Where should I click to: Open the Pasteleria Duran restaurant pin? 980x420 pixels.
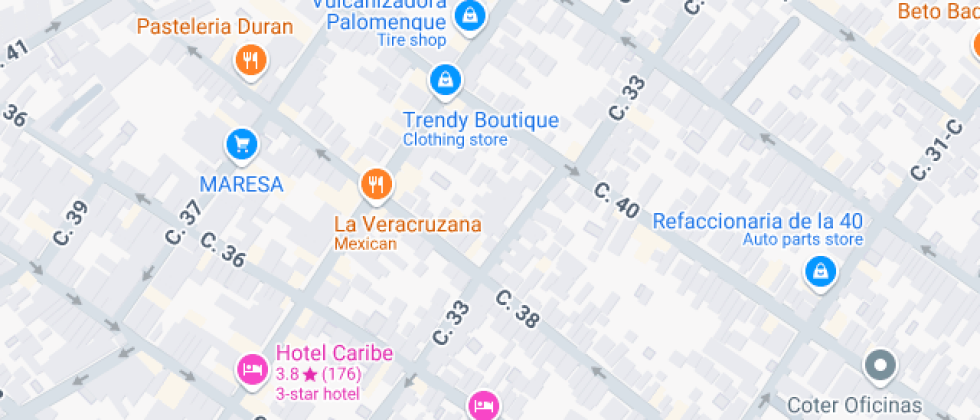(x=251, y=62)
